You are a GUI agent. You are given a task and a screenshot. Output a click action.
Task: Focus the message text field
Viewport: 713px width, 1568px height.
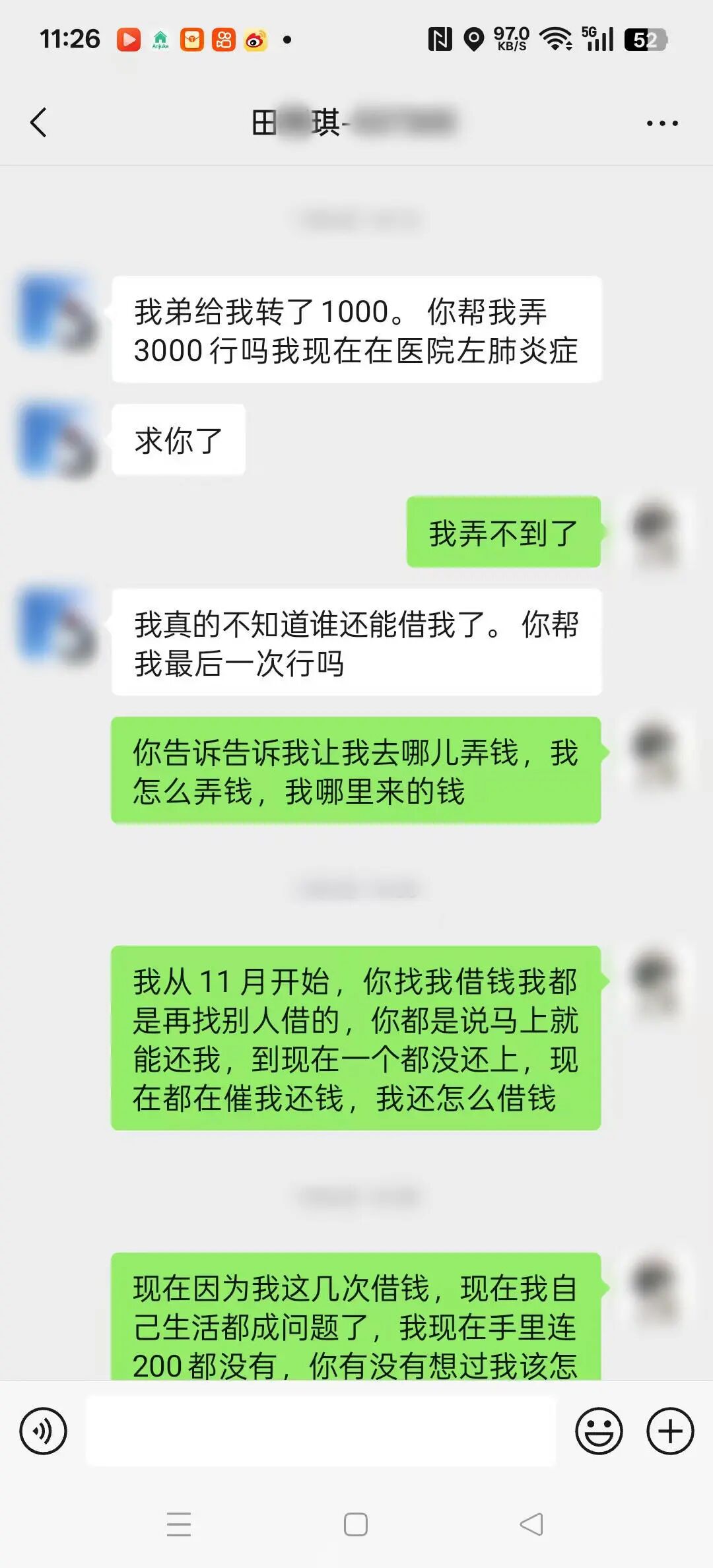[x=321, y=1431]
